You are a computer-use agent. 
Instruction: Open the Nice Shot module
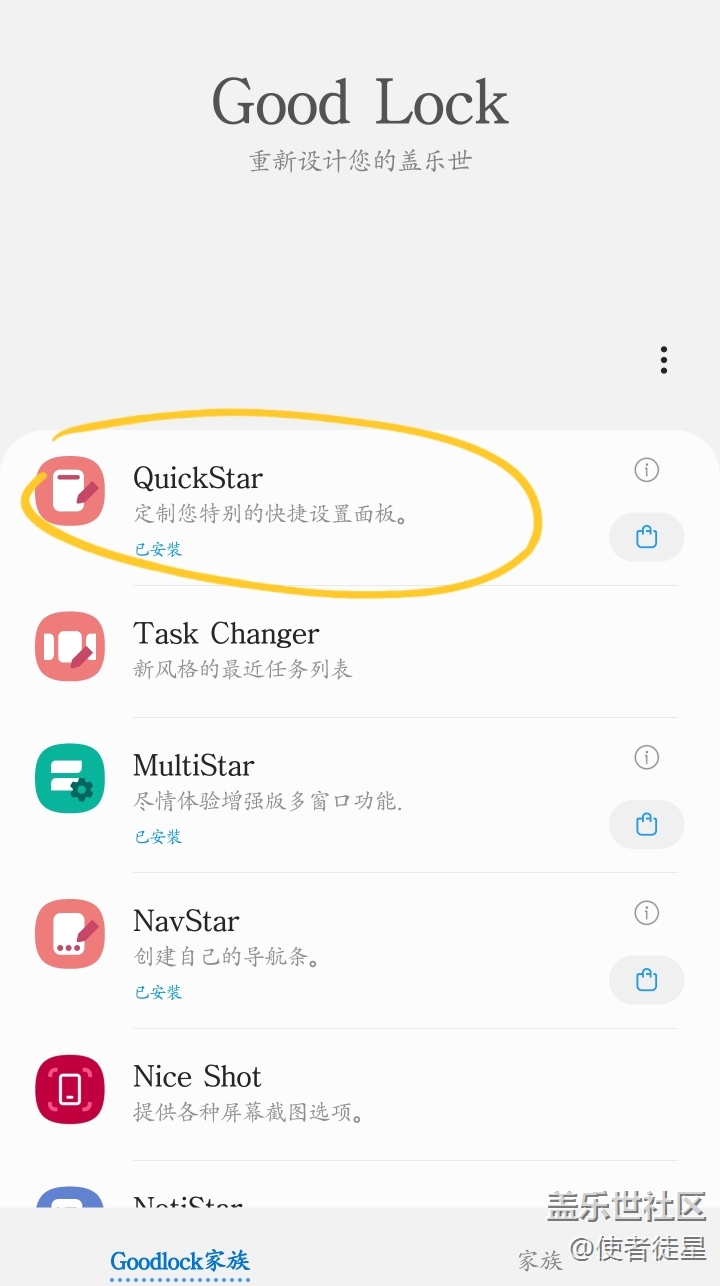coord(360,1094)
